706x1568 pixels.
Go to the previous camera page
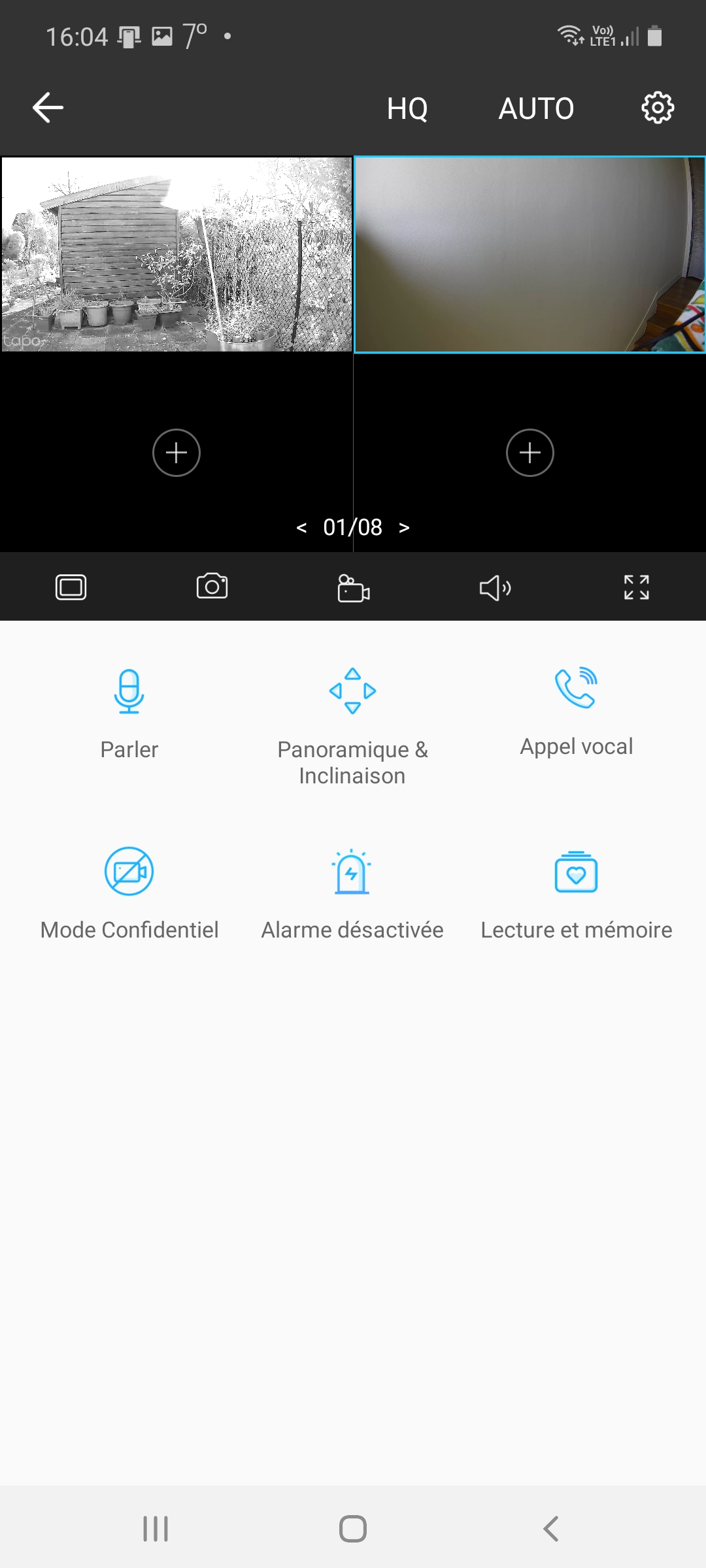coord(301,528)
